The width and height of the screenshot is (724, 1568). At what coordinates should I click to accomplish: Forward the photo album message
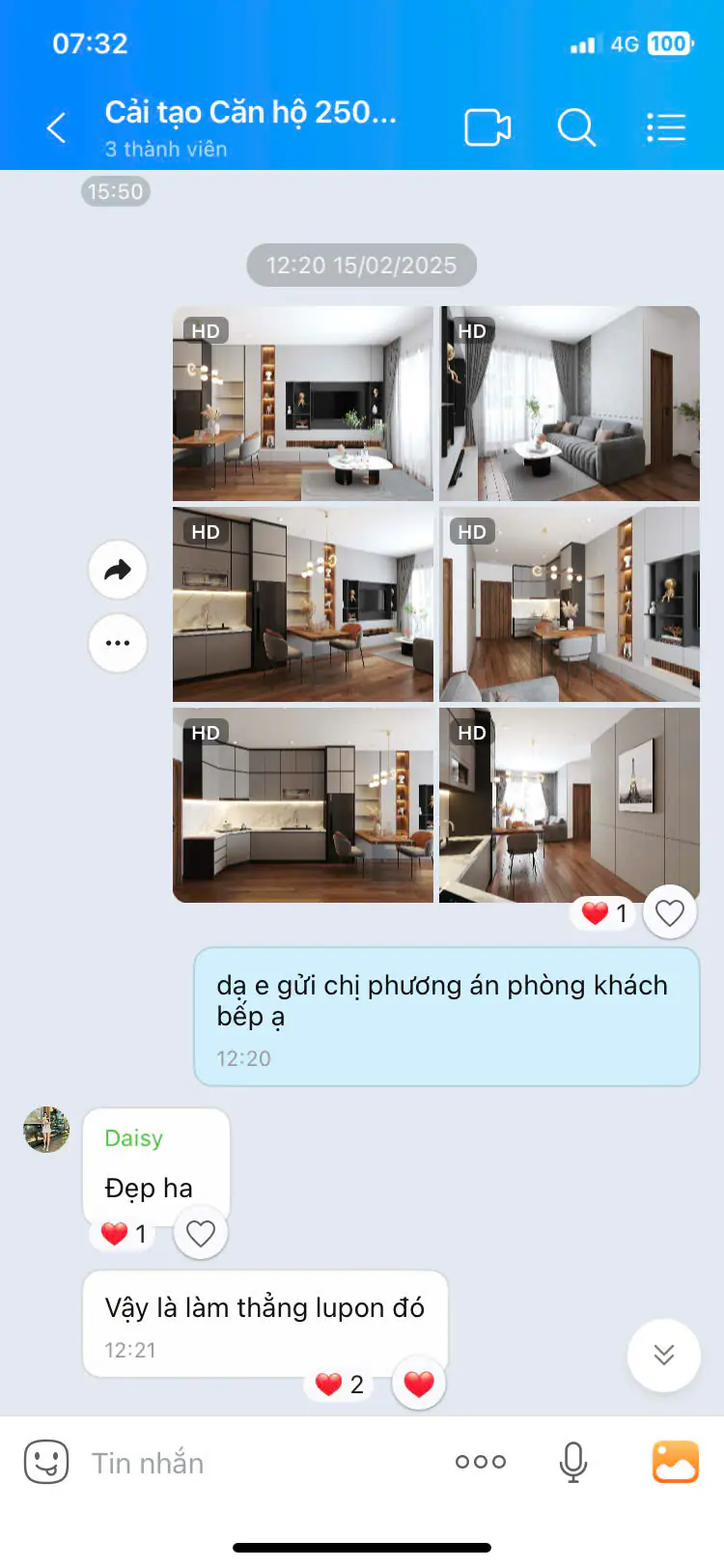118,570
